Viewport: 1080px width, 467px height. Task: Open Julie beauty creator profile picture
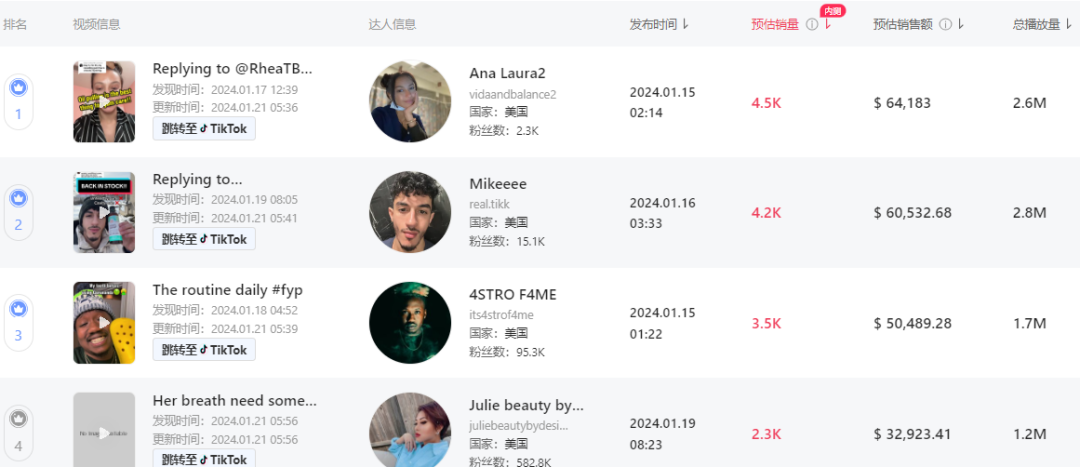pos(410,430)
